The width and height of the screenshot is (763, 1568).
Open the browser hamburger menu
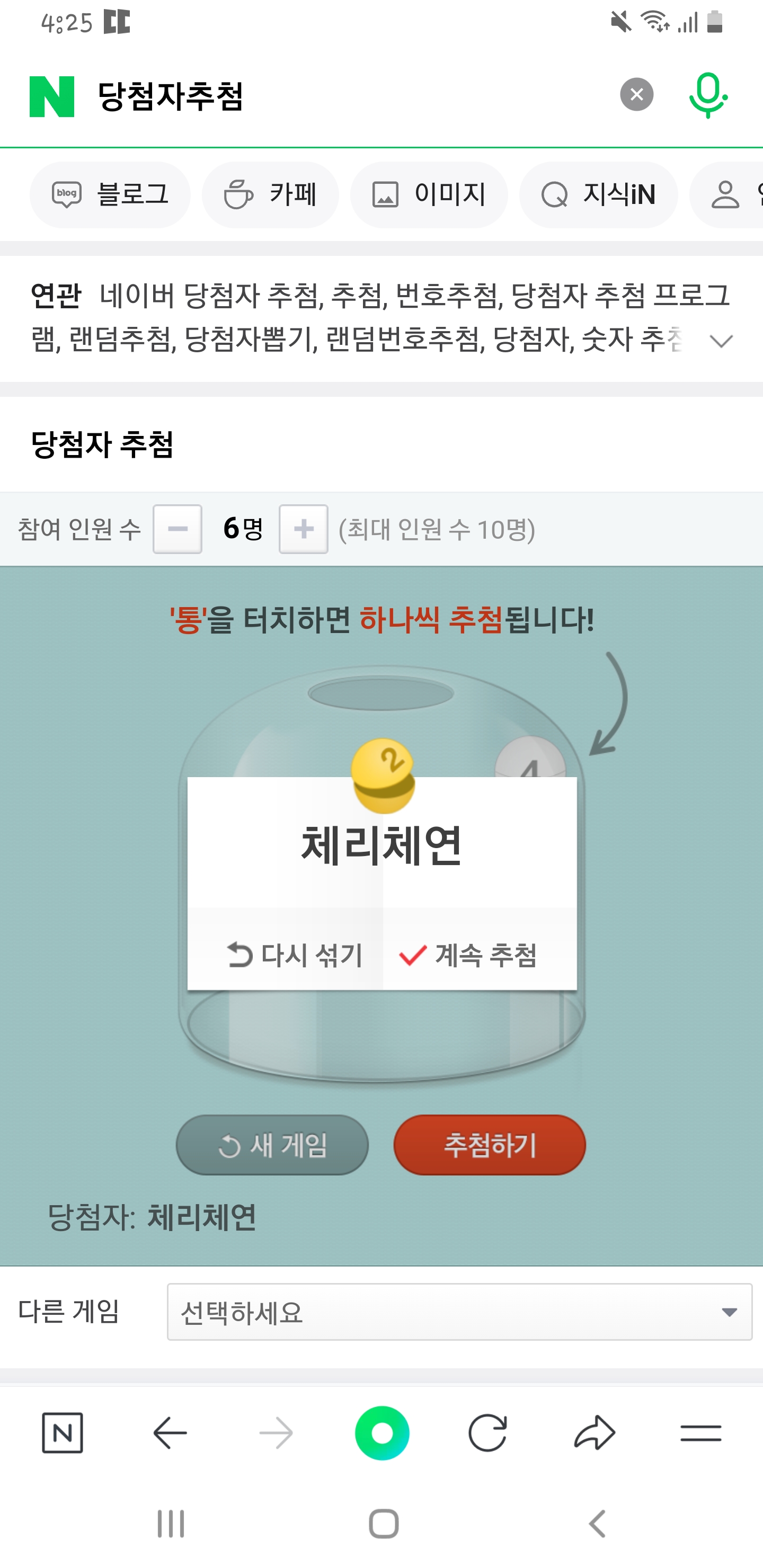701,1433
